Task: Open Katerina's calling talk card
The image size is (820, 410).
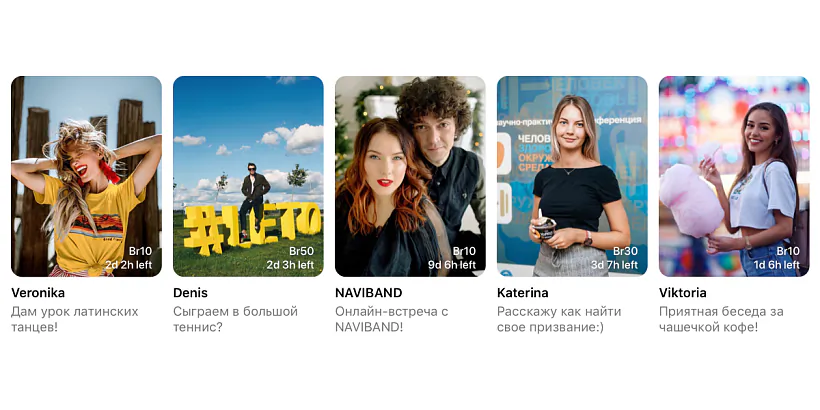Action: (x=572, y=176)
